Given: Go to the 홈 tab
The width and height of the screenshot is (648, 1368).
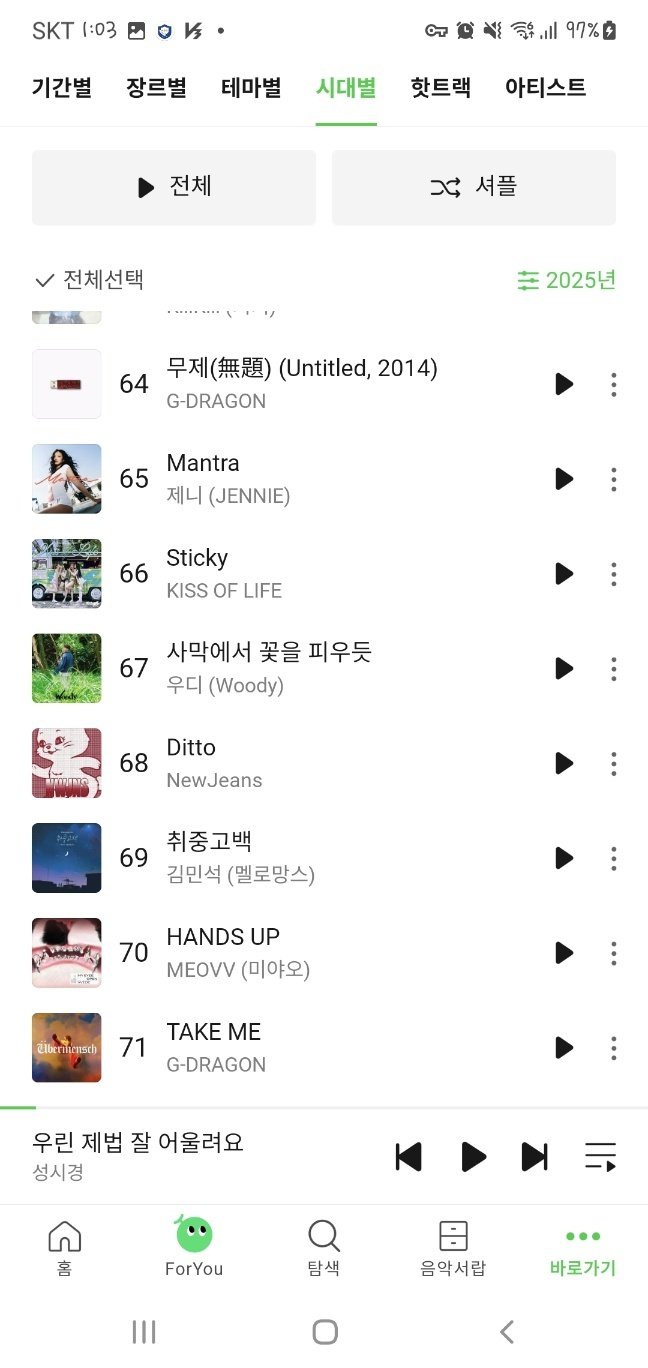Looking at the screenshot, I should (x=64, y=1248).
